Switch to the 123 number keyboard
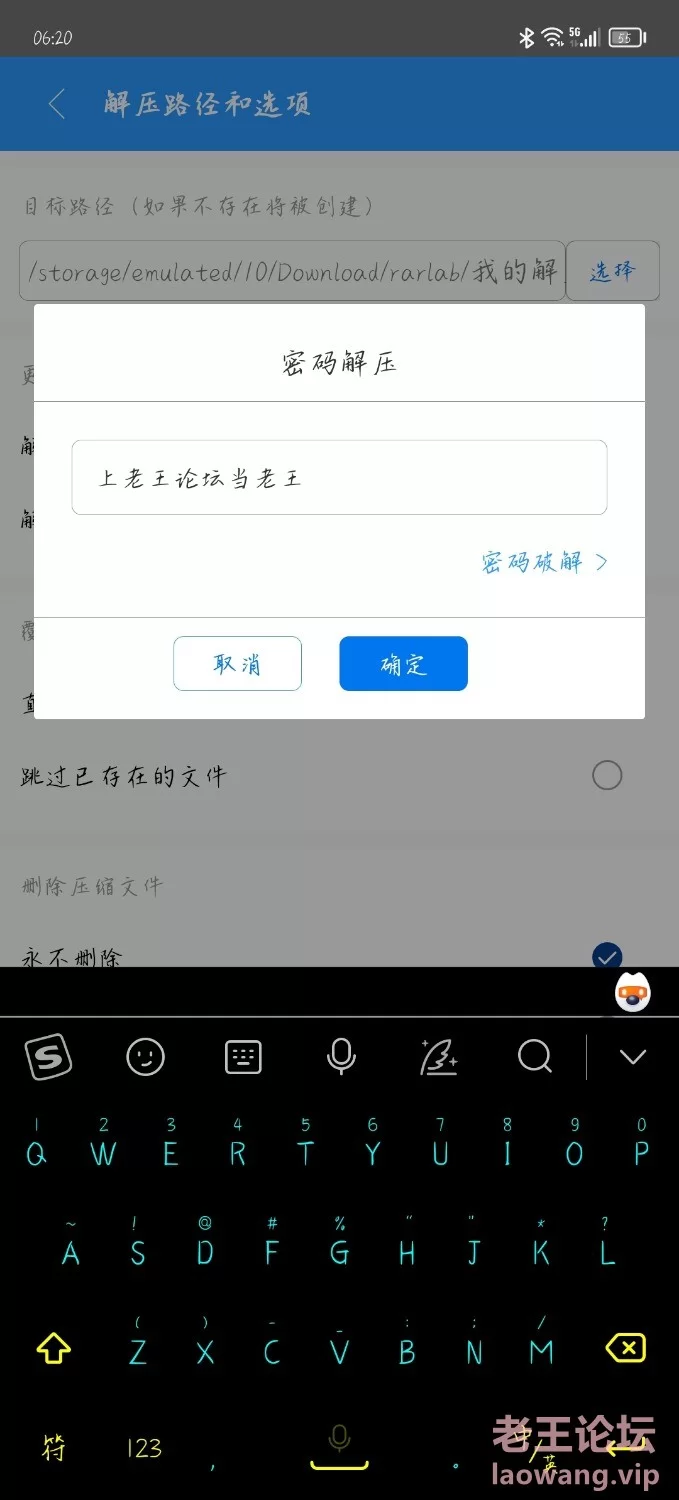This screenshot has height=1500, width=679. coord(144,1448)
